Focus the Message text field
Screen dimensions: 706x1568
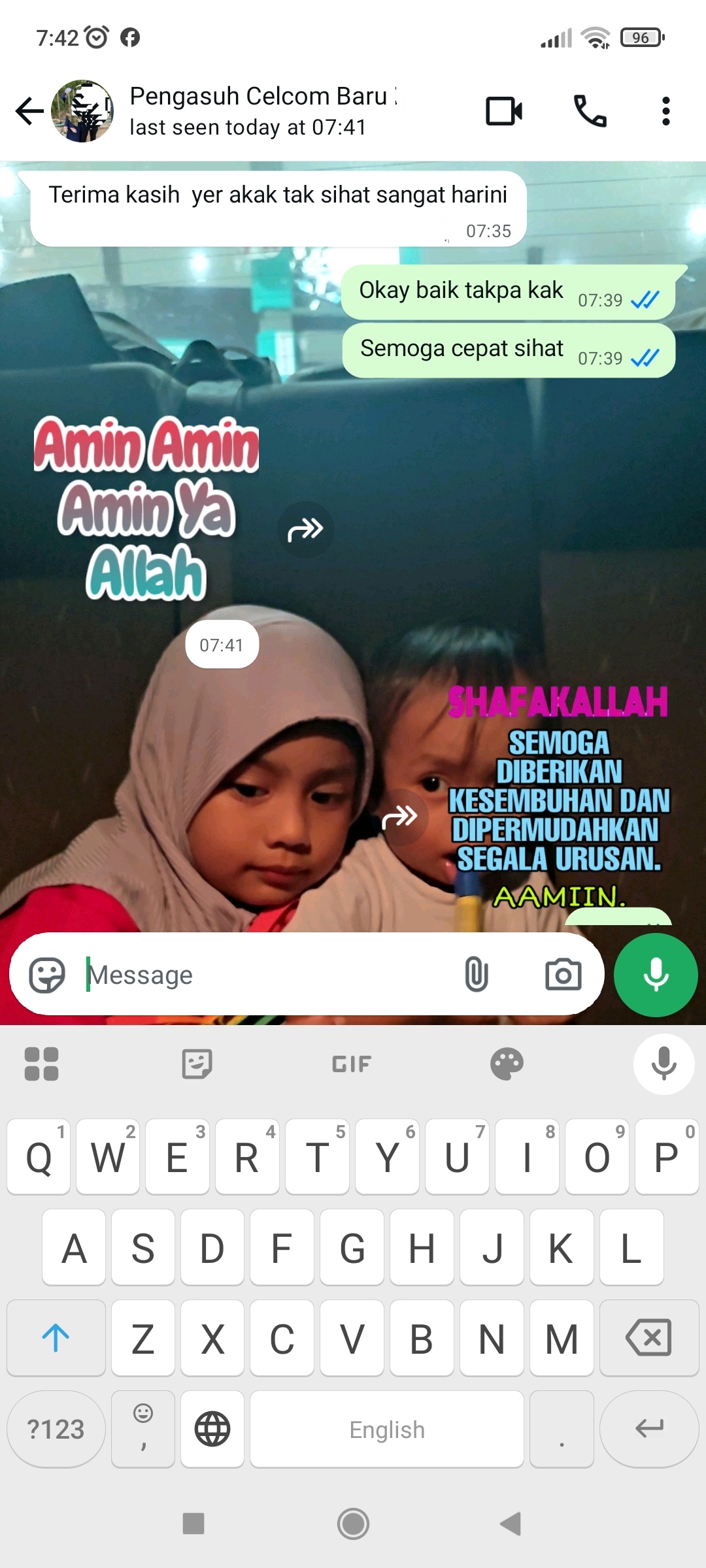pyautogui.click(x=261, y=975)
